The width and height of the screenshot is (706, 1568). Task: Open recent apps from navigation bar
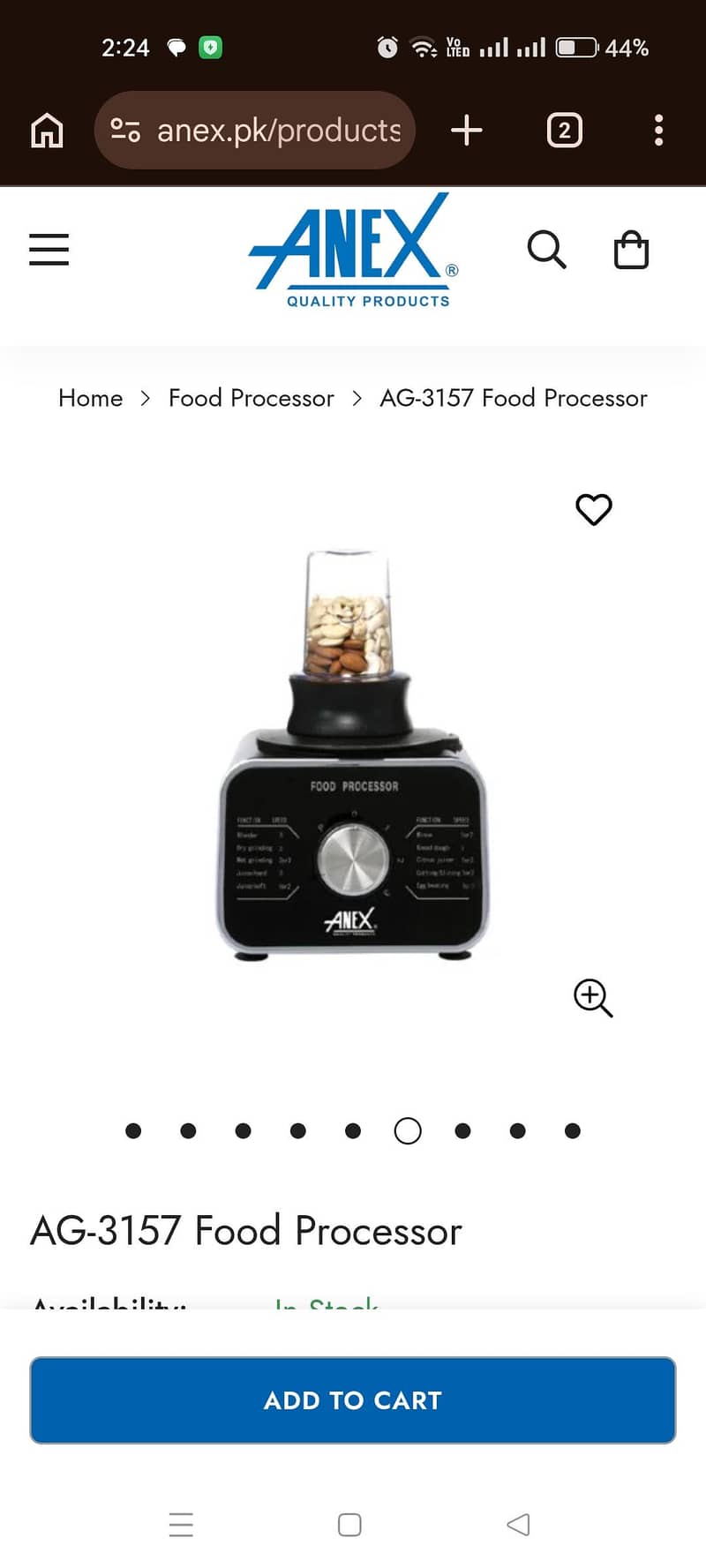tap(181, 1524)
